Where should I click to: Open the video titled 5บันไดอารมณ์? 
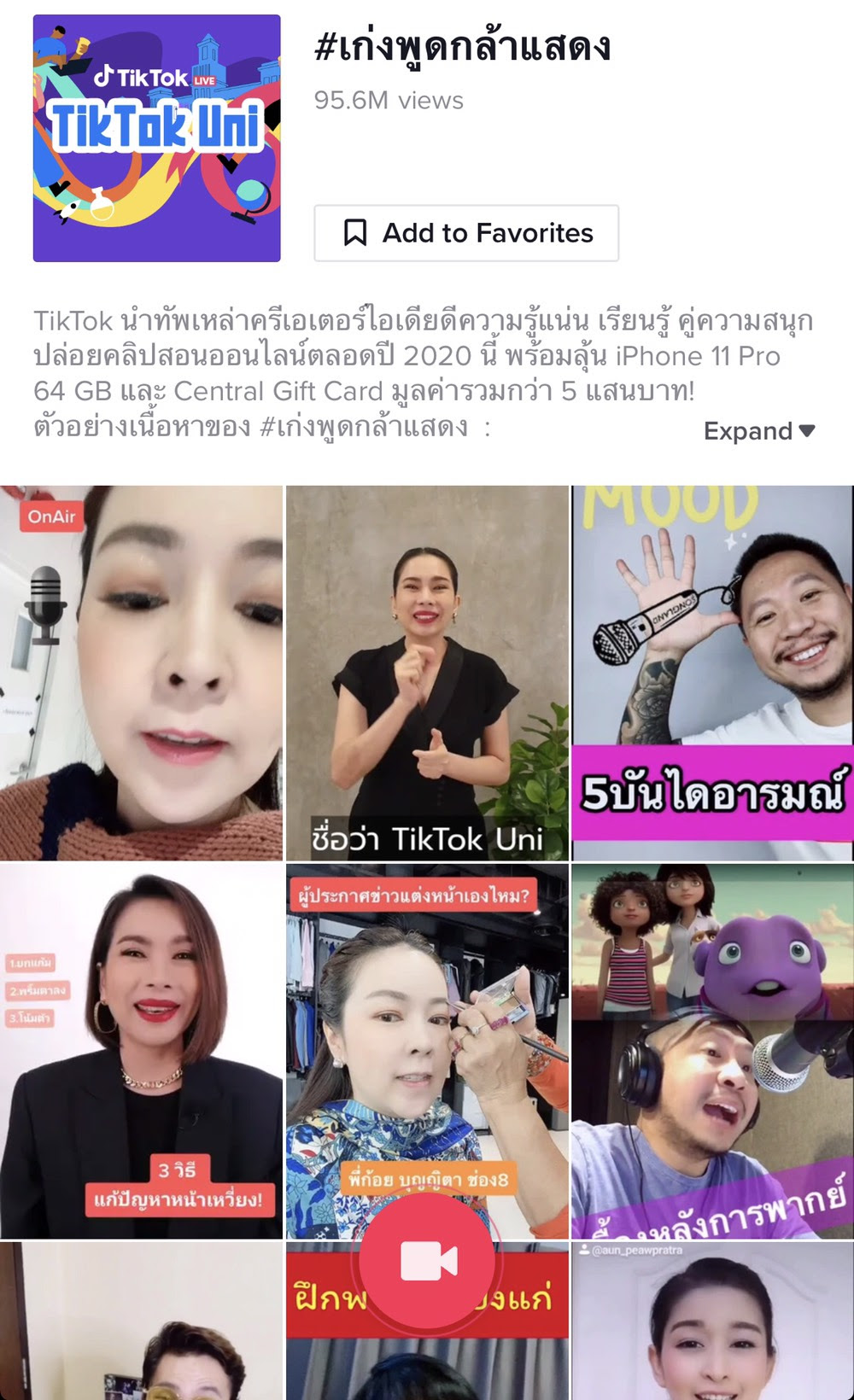point(713,673)
